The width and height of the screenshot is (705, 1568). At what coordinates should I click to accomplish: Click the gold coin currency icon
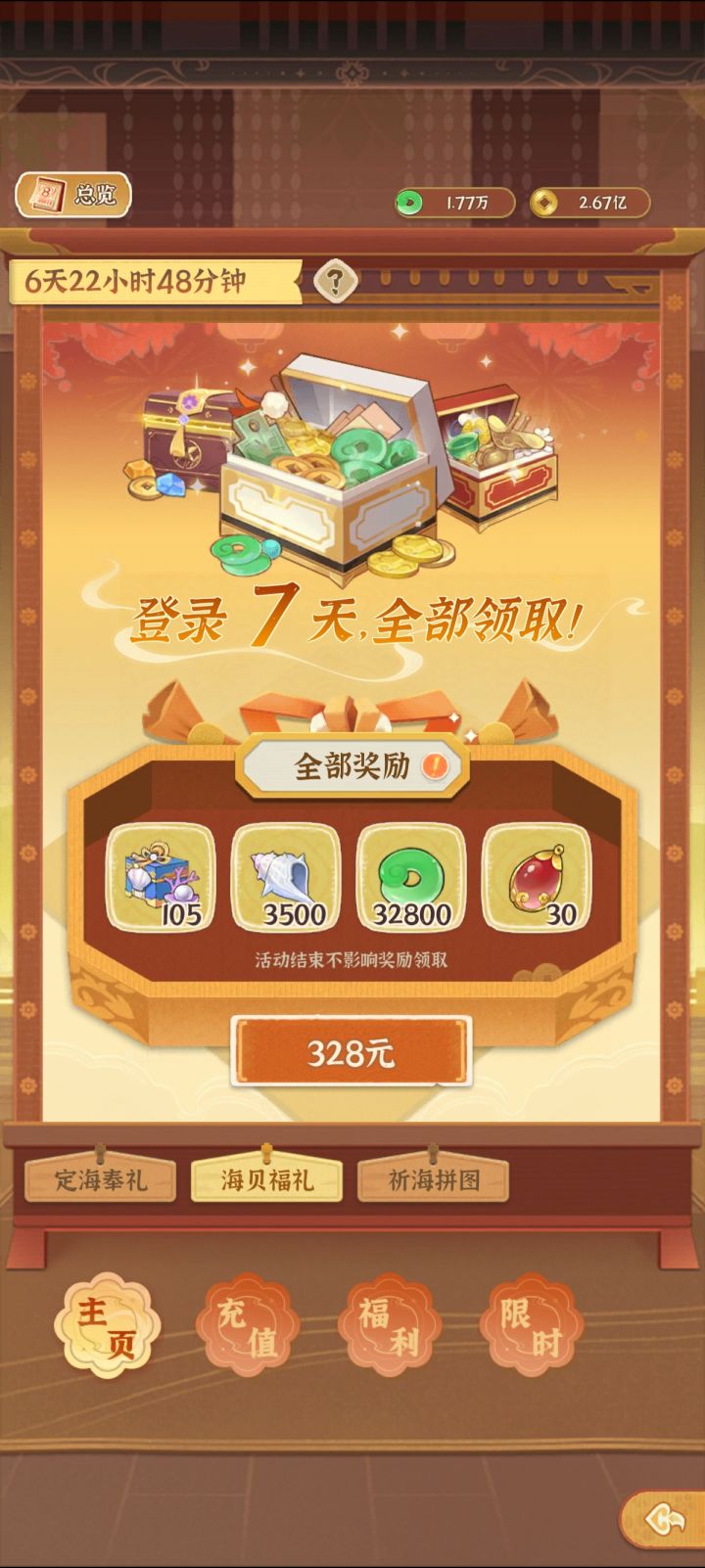point(542,202)
